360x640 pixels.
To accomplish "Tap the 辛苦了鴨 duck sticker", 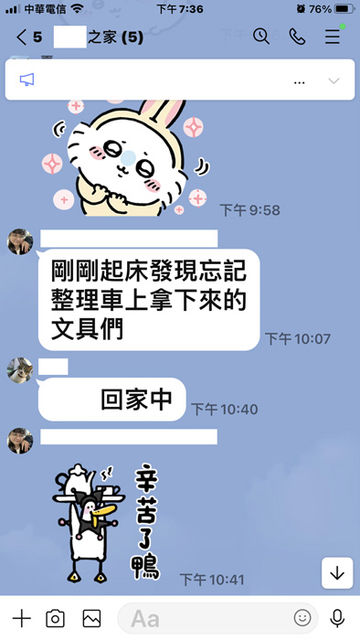I will pyautogui.click(x=107, y=522).
